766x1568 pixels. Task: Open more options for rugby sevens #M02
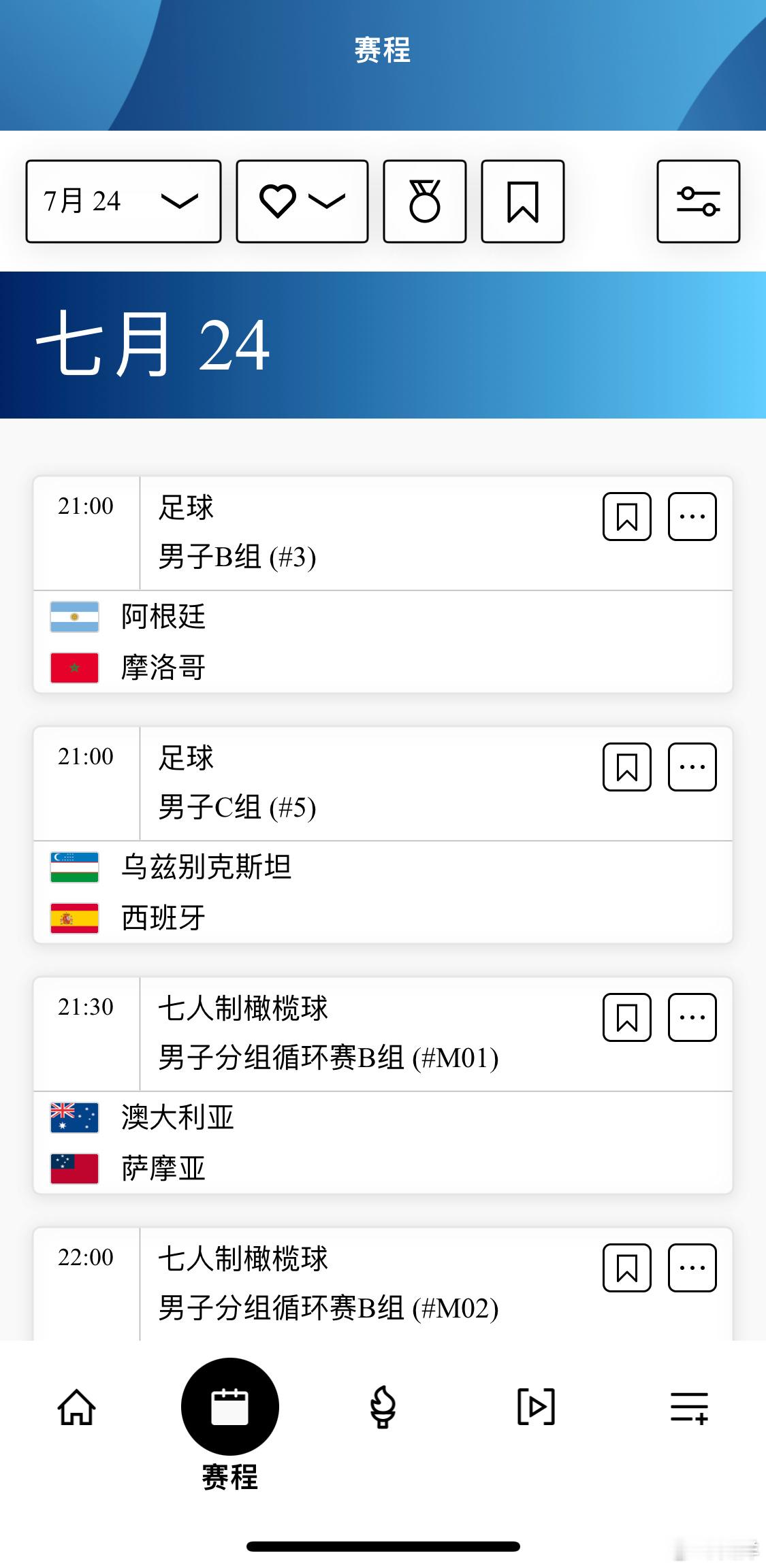point(692,1268)
